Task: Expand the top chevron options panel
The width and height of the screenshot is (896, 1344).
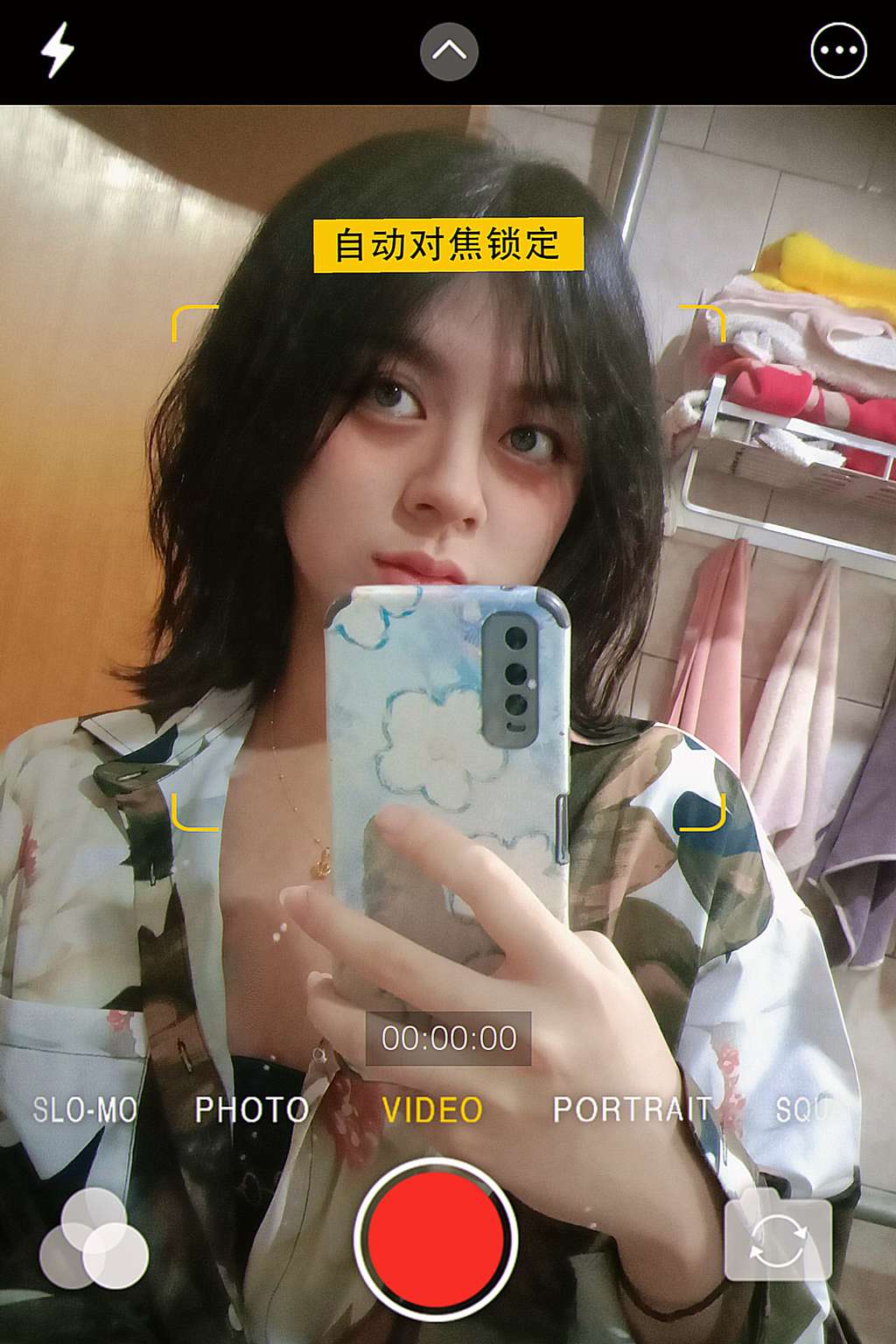Action: pyautogui.click(x=449, y=51)
